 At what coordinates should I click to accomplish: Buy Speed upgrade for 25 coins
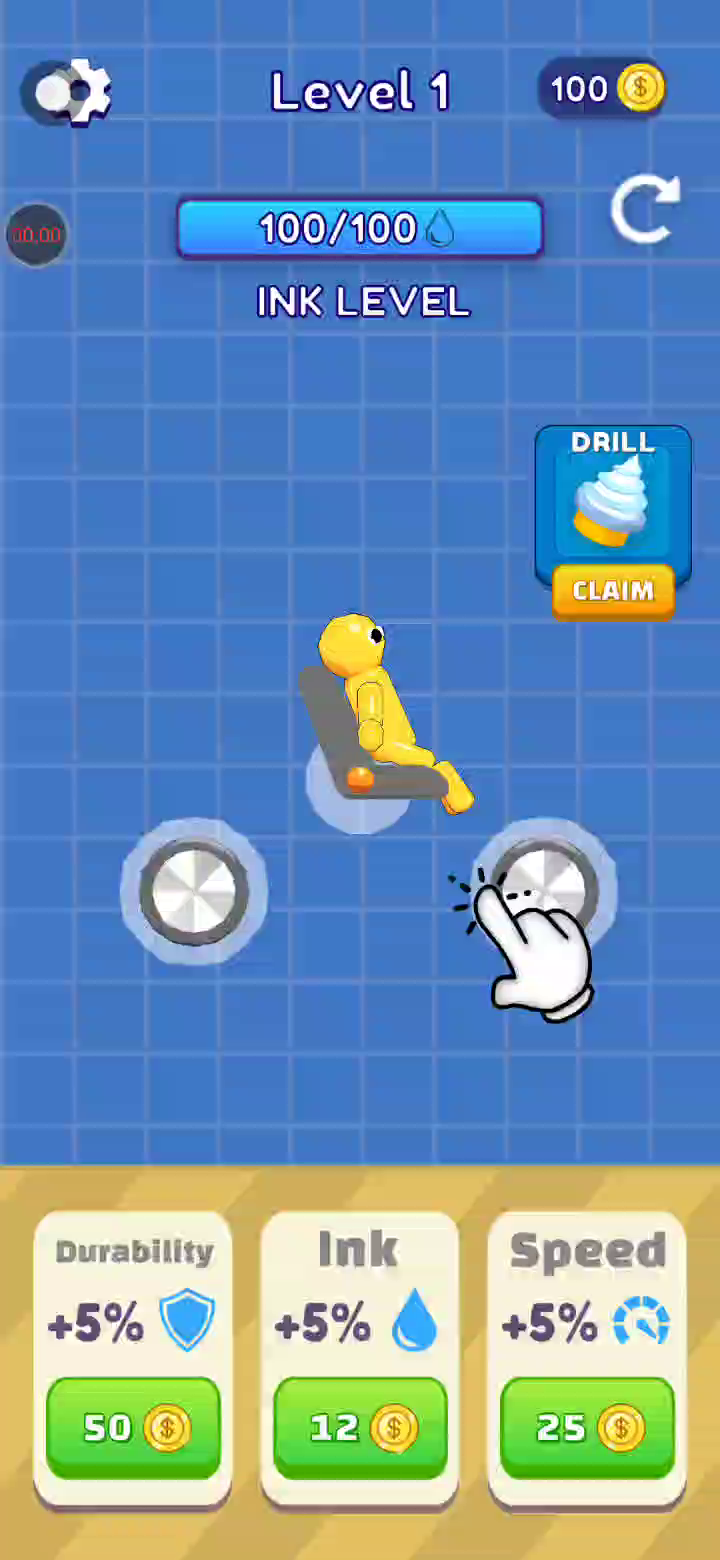coord(587,1427)
